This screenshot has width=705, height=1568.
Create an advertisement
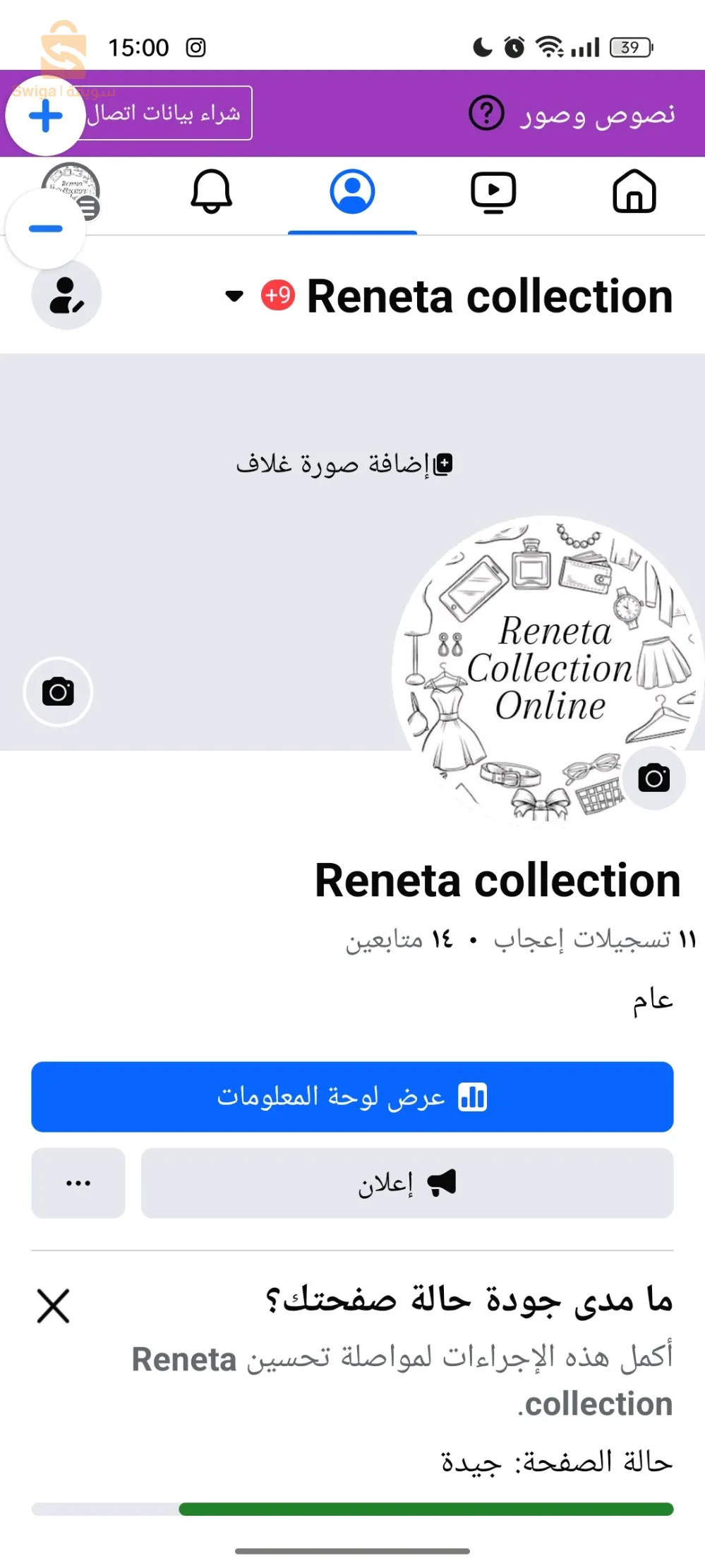[x=406, y=1183]
